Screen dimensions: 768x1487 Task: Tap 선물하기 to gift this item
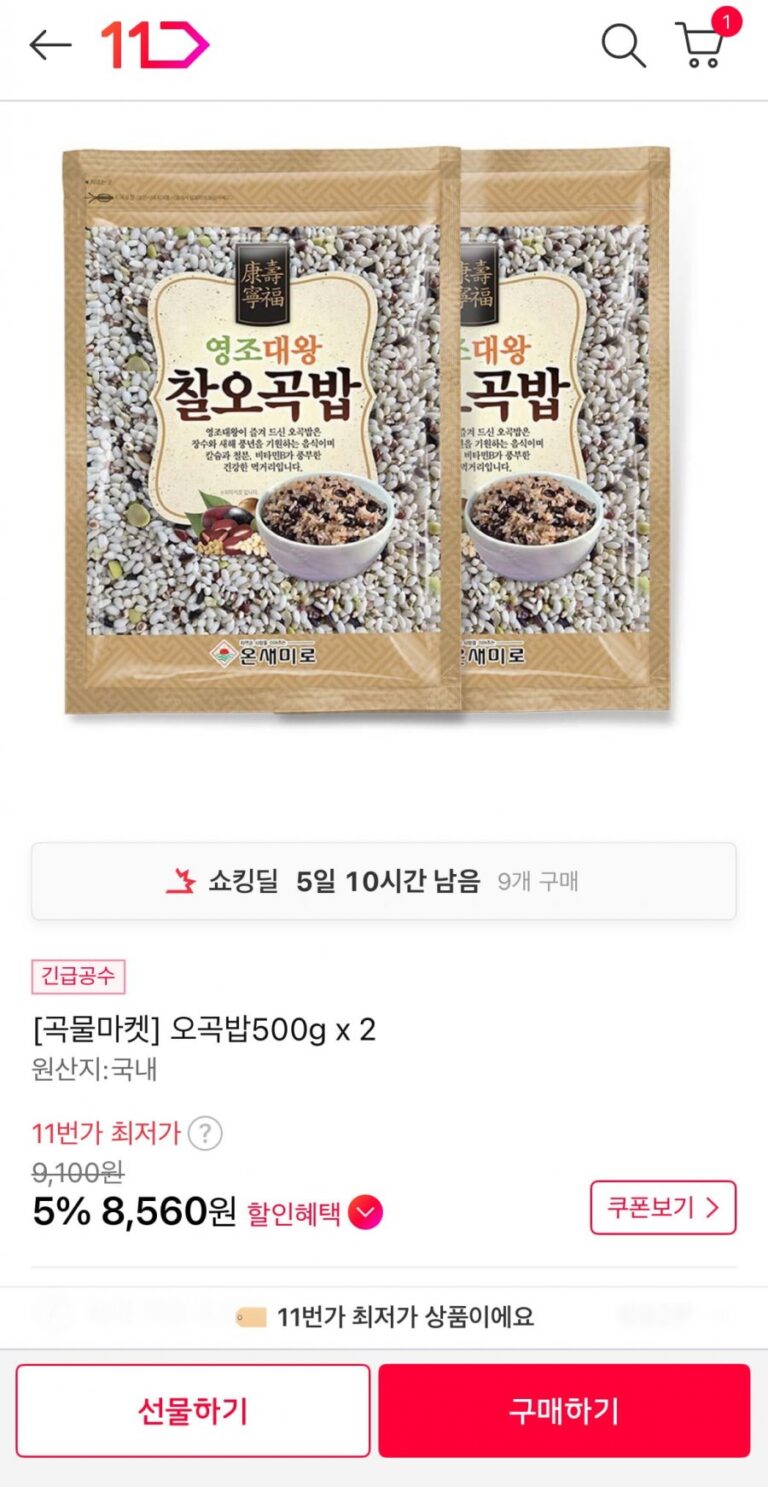[x=193, y=1410]
